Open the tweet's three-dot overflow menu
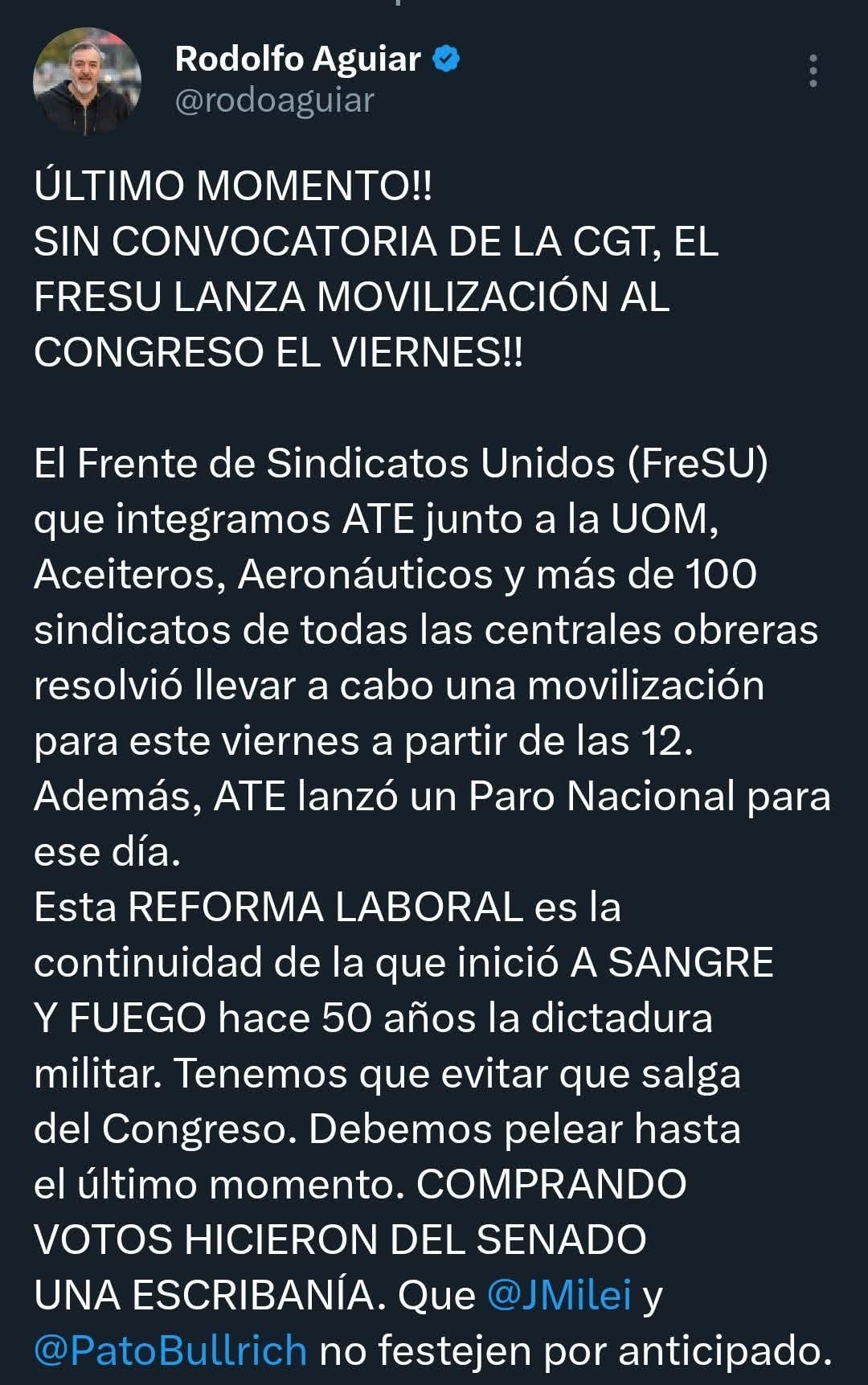The height and width of the screenshot is (1385, 868). [813, 72]
